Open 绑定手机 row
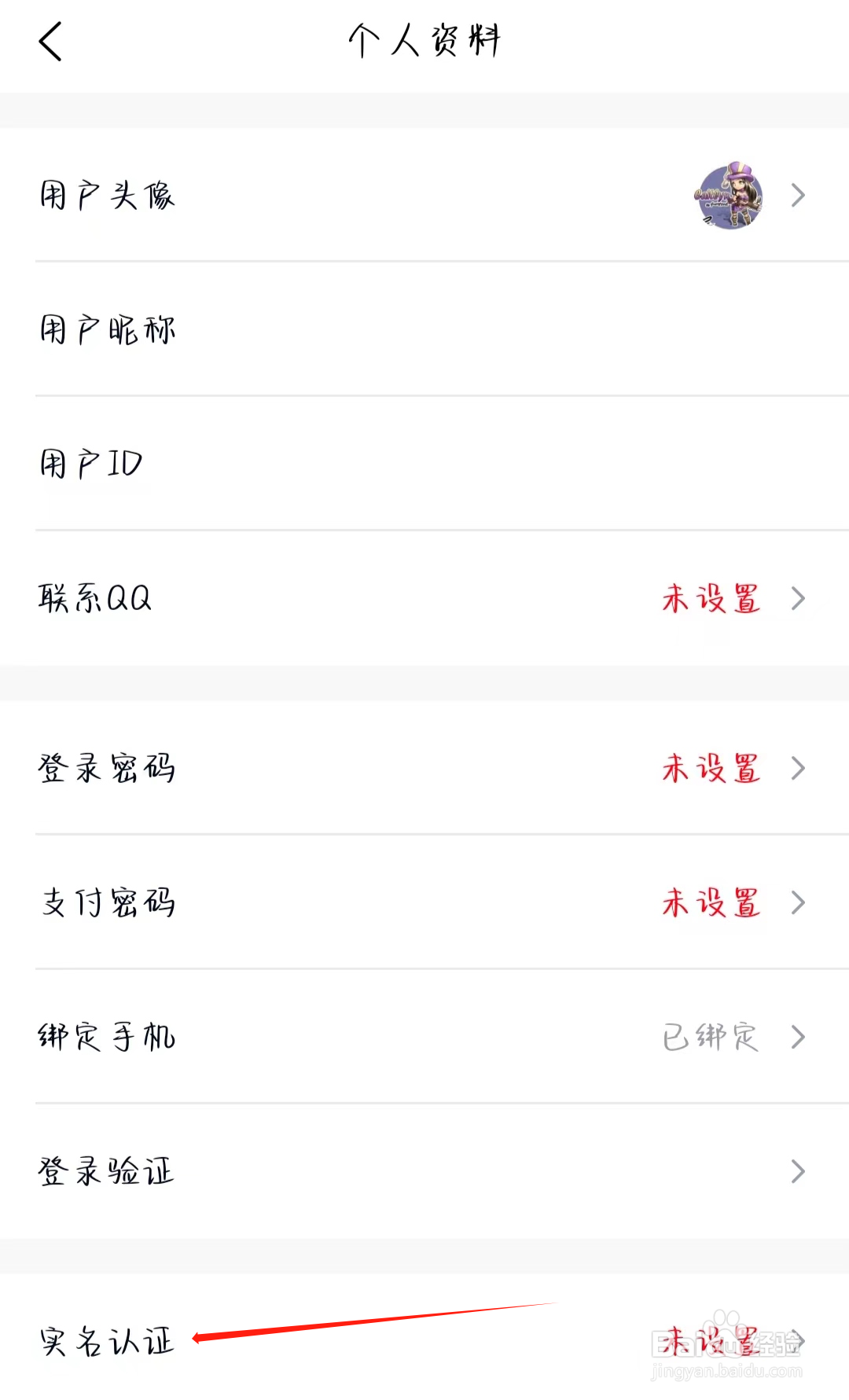Screen dimensions: 849x1400 click(424, 1037)
